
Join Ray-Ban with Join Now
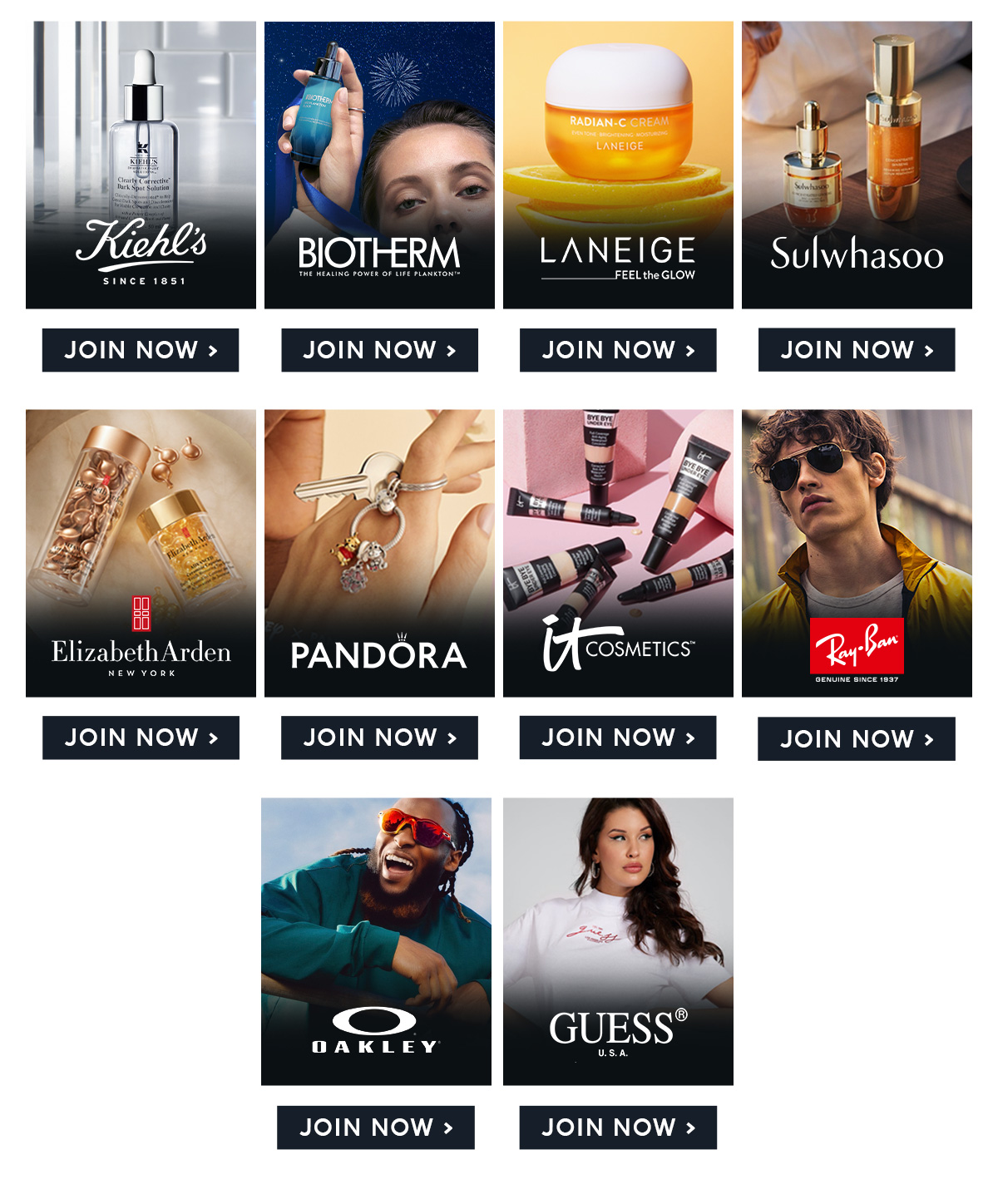click(857, 738)
